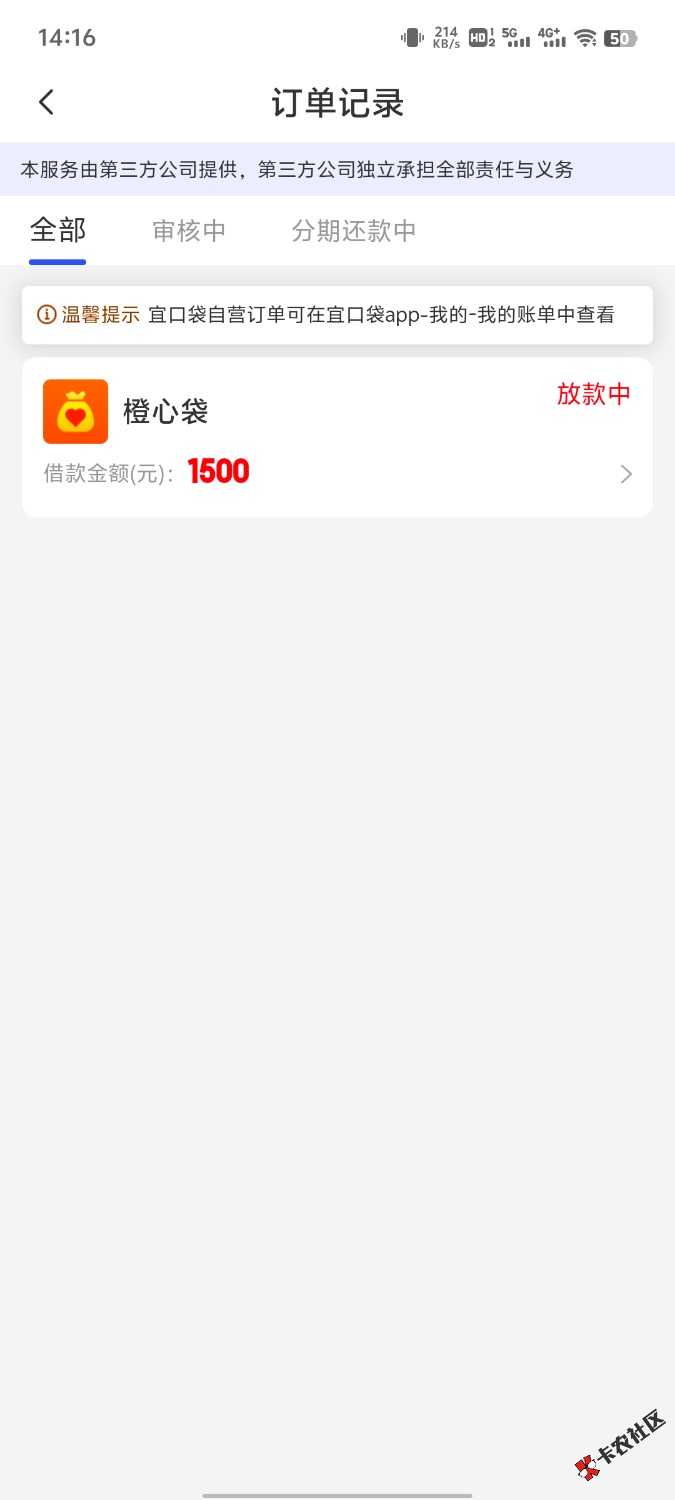Screen dimensions: 675x1500
Task: Go back from the 订单记录 page
Action: coord(46,102)
